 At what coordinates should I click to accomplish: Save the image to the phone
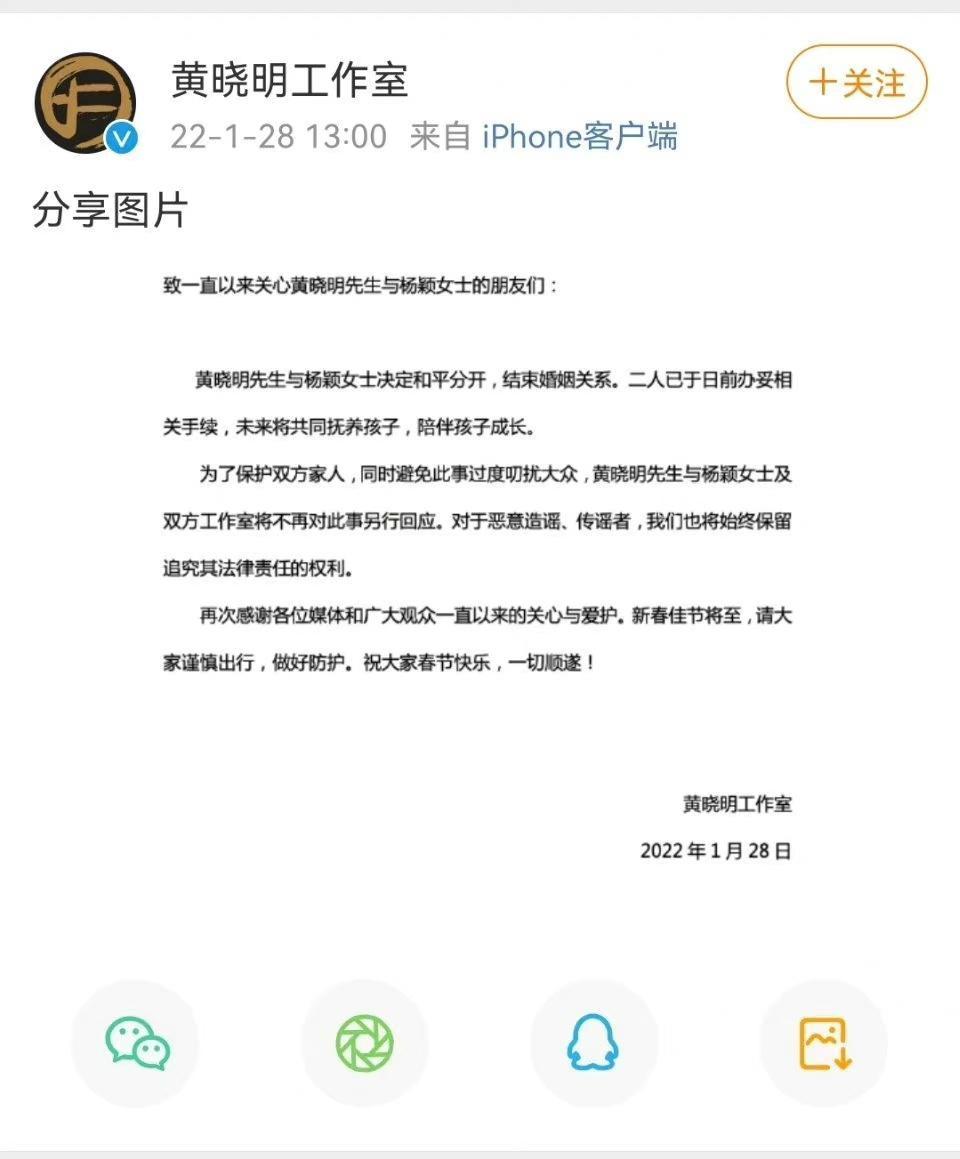(x=824, y=1043)
